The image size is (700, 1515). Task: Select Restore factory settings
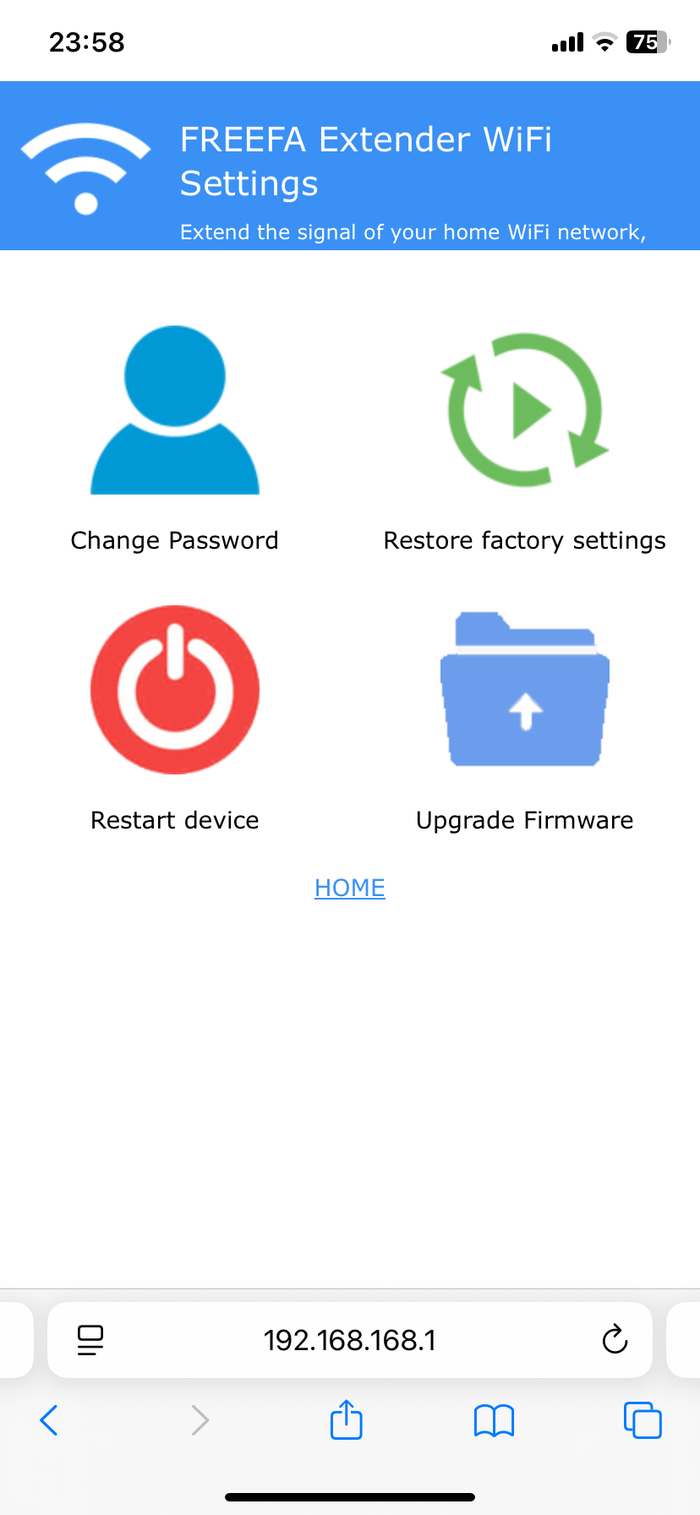point(525,412)
